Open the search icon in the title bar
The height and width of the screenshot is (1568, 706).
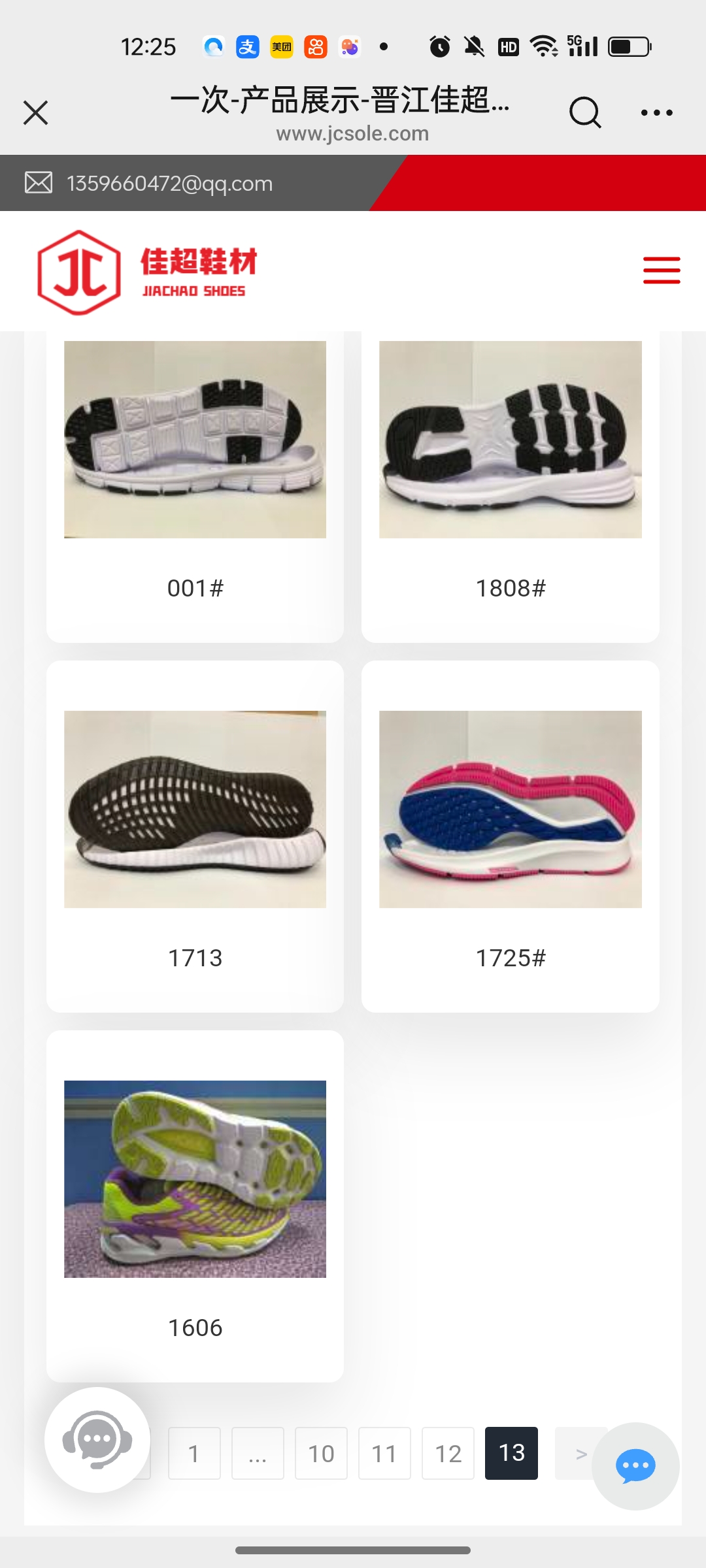coord(584,112)
